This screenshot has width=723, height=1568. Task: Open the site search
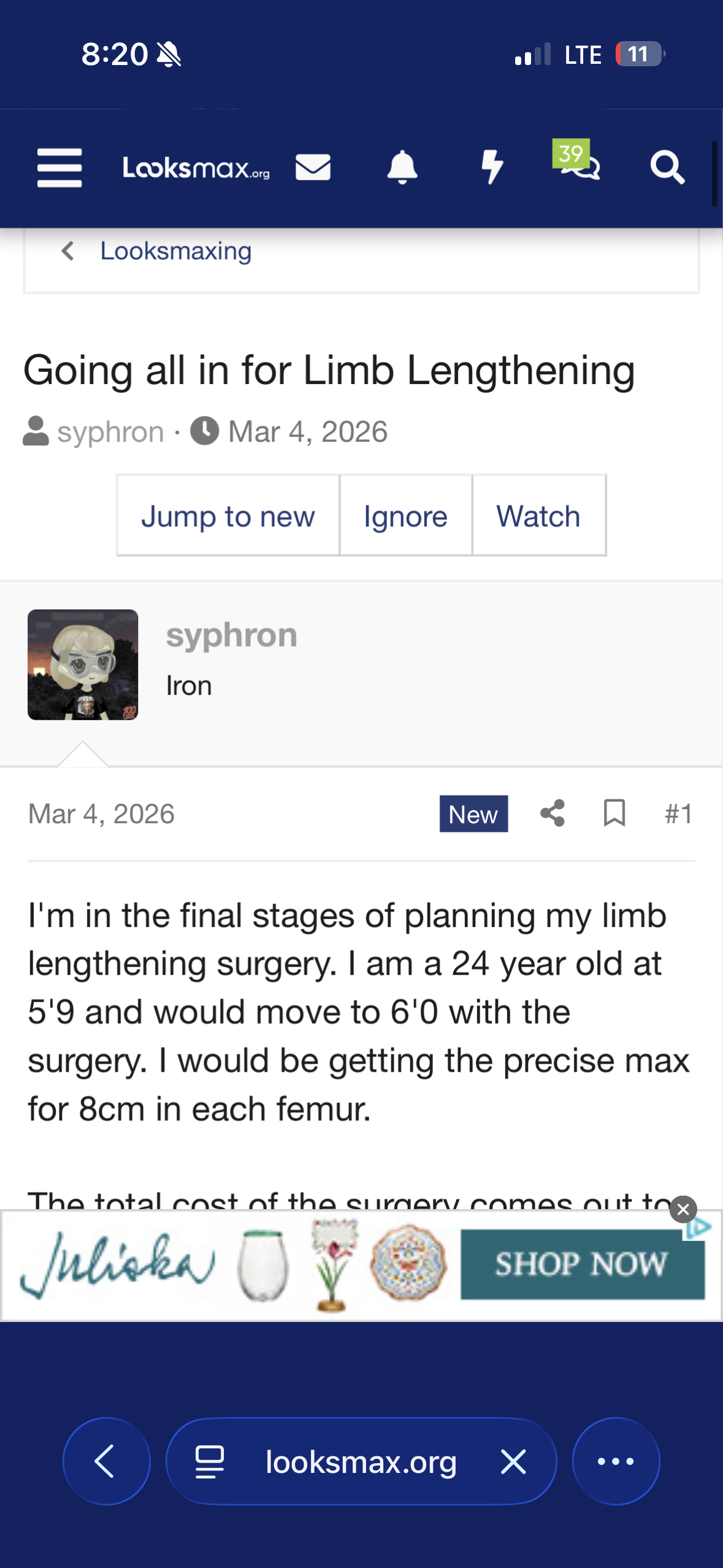(667, 167)
